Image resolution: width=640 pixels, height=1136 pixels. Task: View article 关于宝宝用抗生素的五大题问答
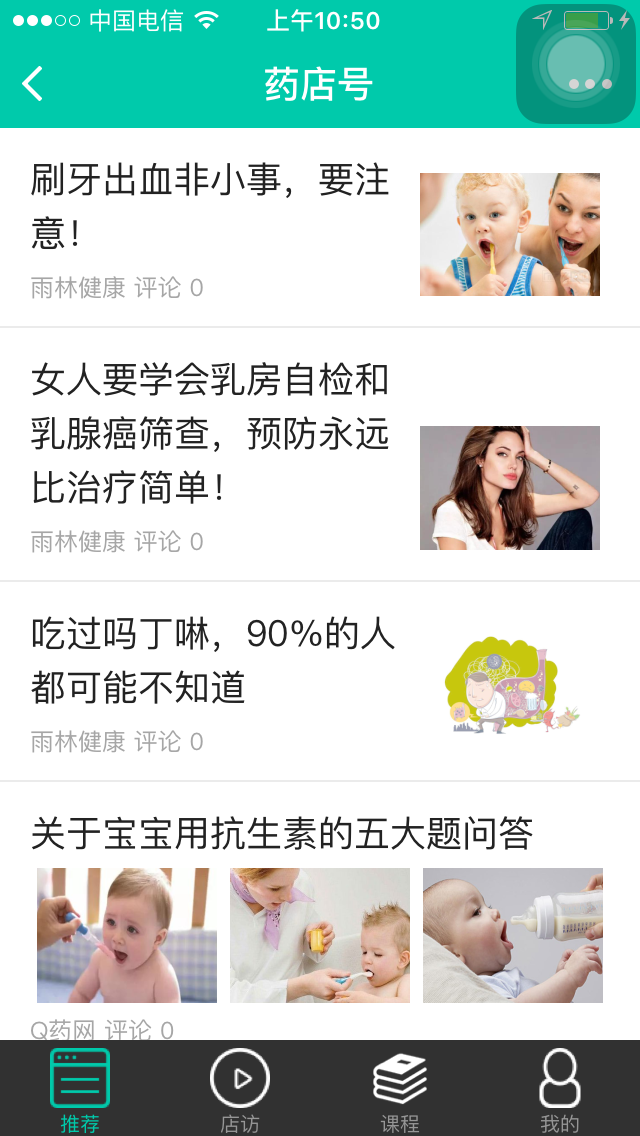click(x=282, y=833)
